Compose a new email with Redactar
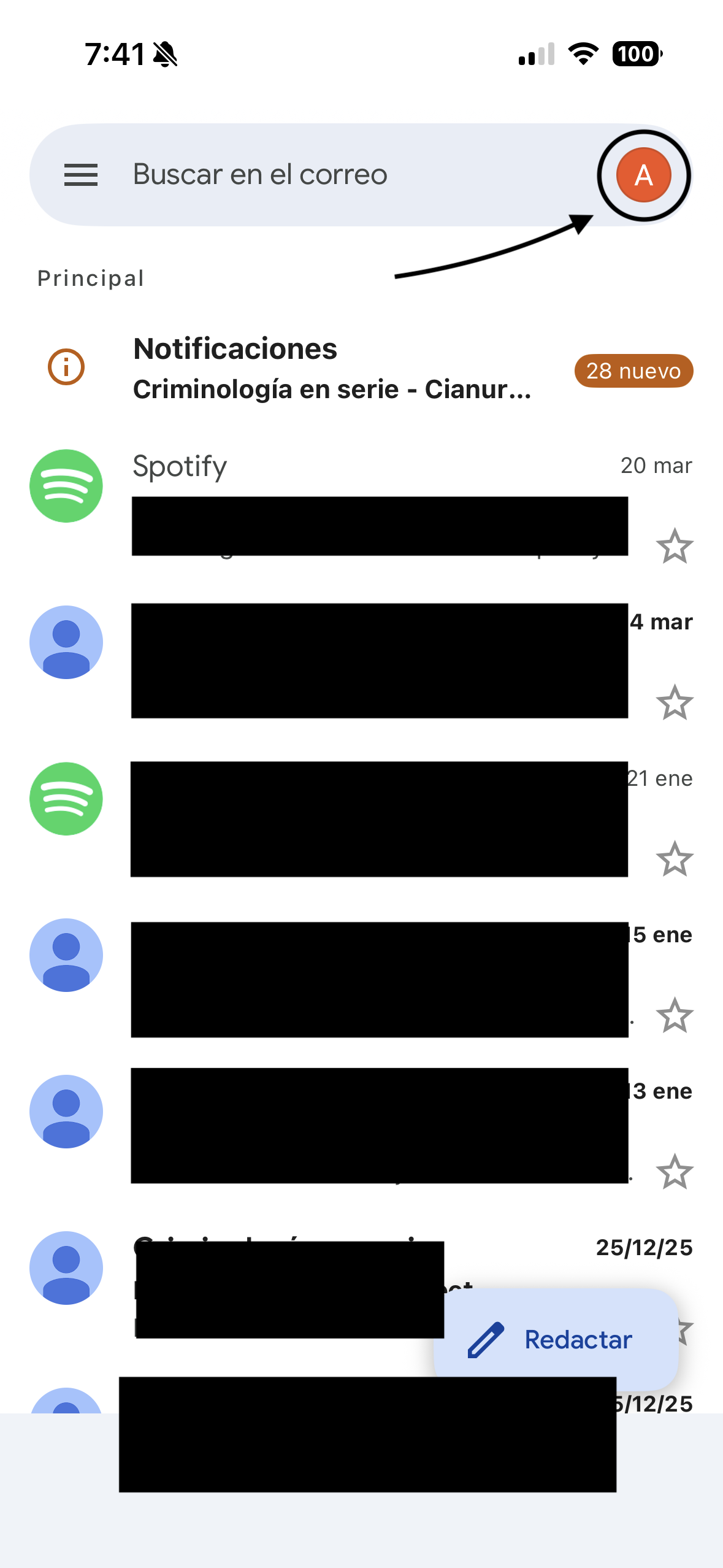 pyautogui.click(x=556, y=1340)
